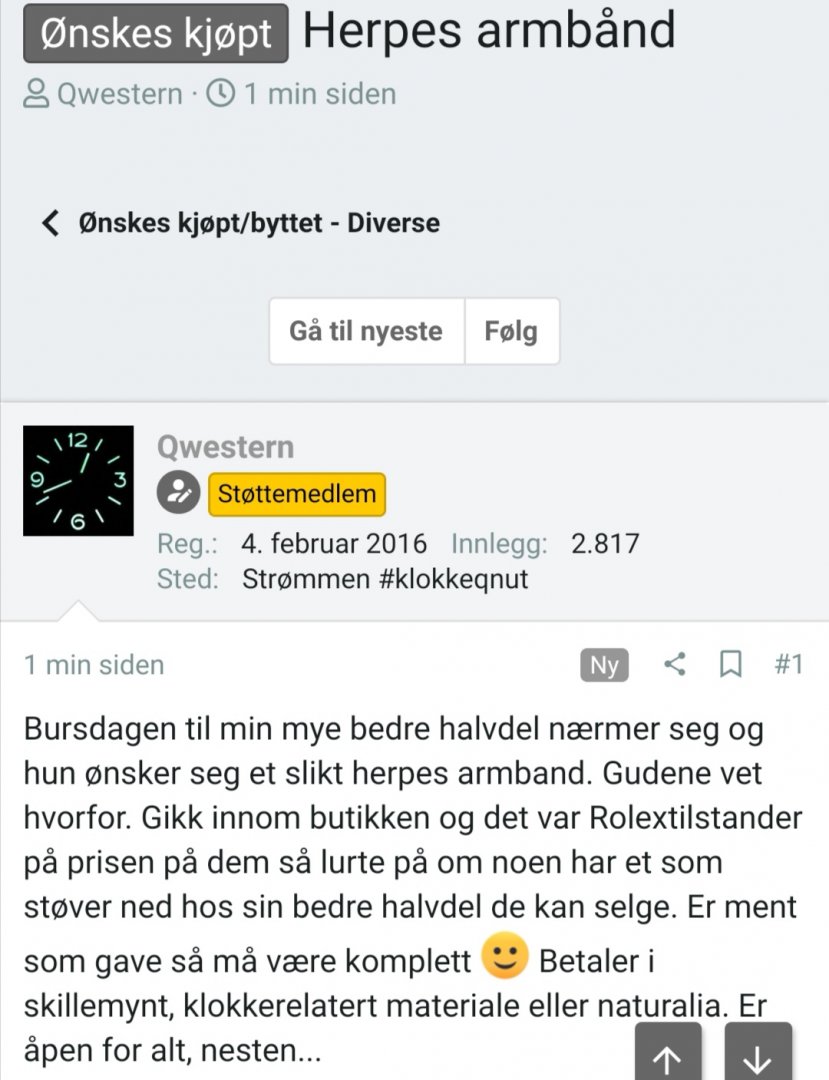Bookmark this post
The image size is (829, 1080).
coord(731,664)
